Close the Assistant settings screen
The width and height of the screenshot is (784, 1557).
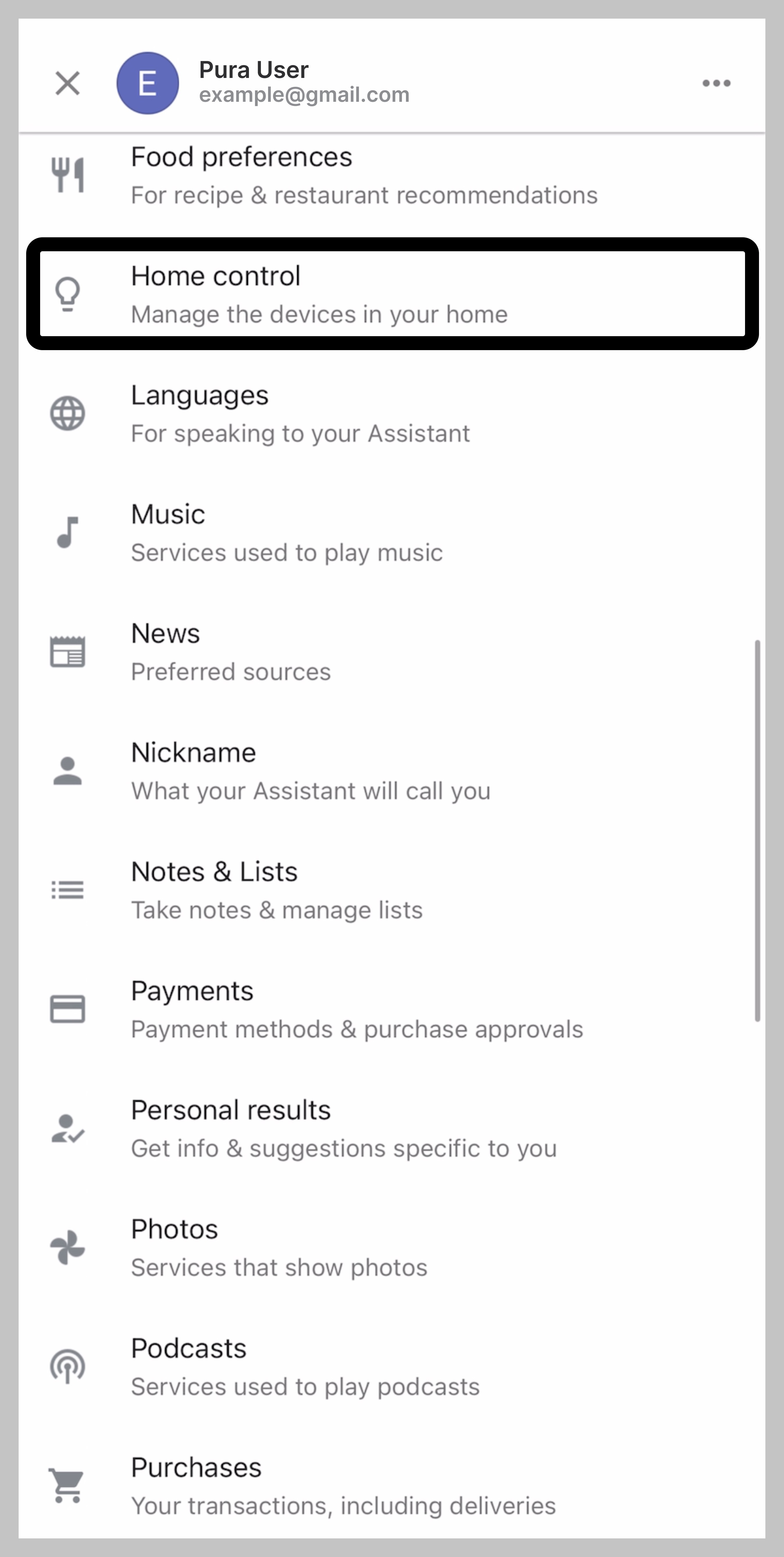click(67, 83)
